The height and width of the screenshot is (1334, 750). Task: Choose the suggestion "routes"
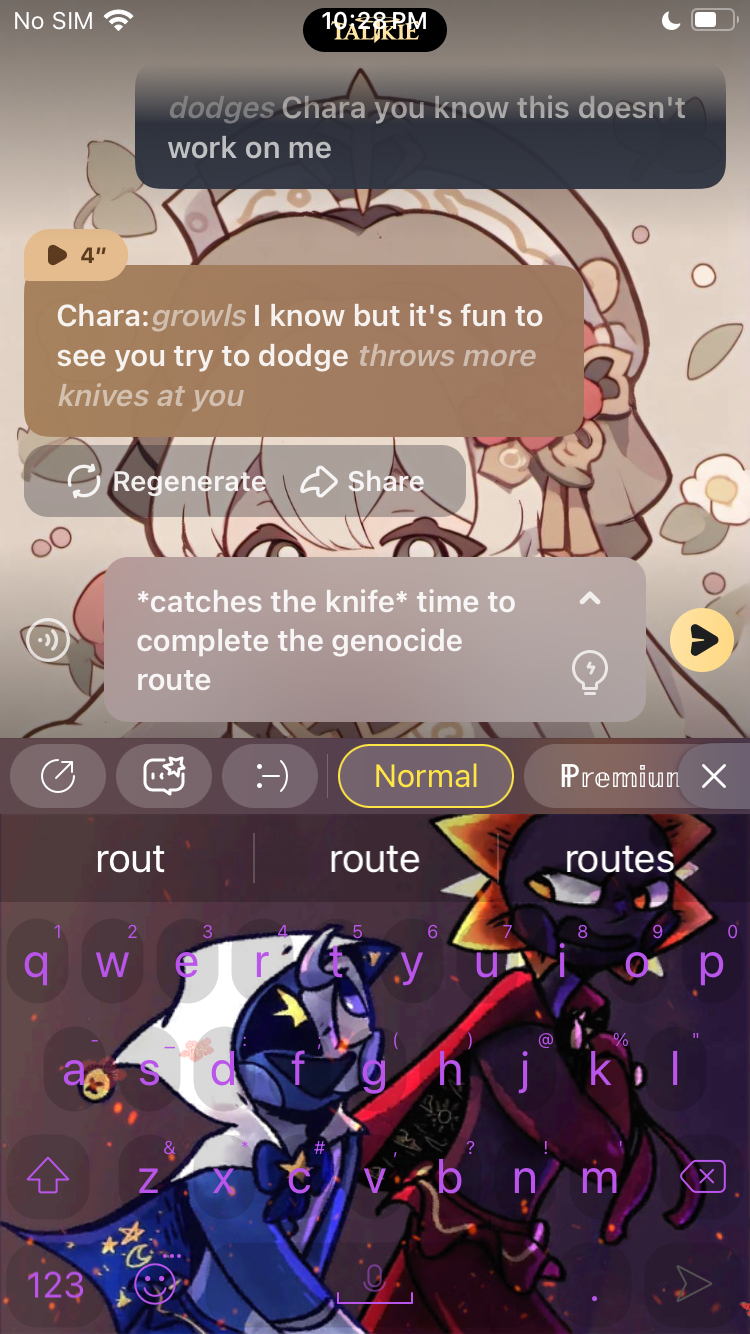pos(619,859)
